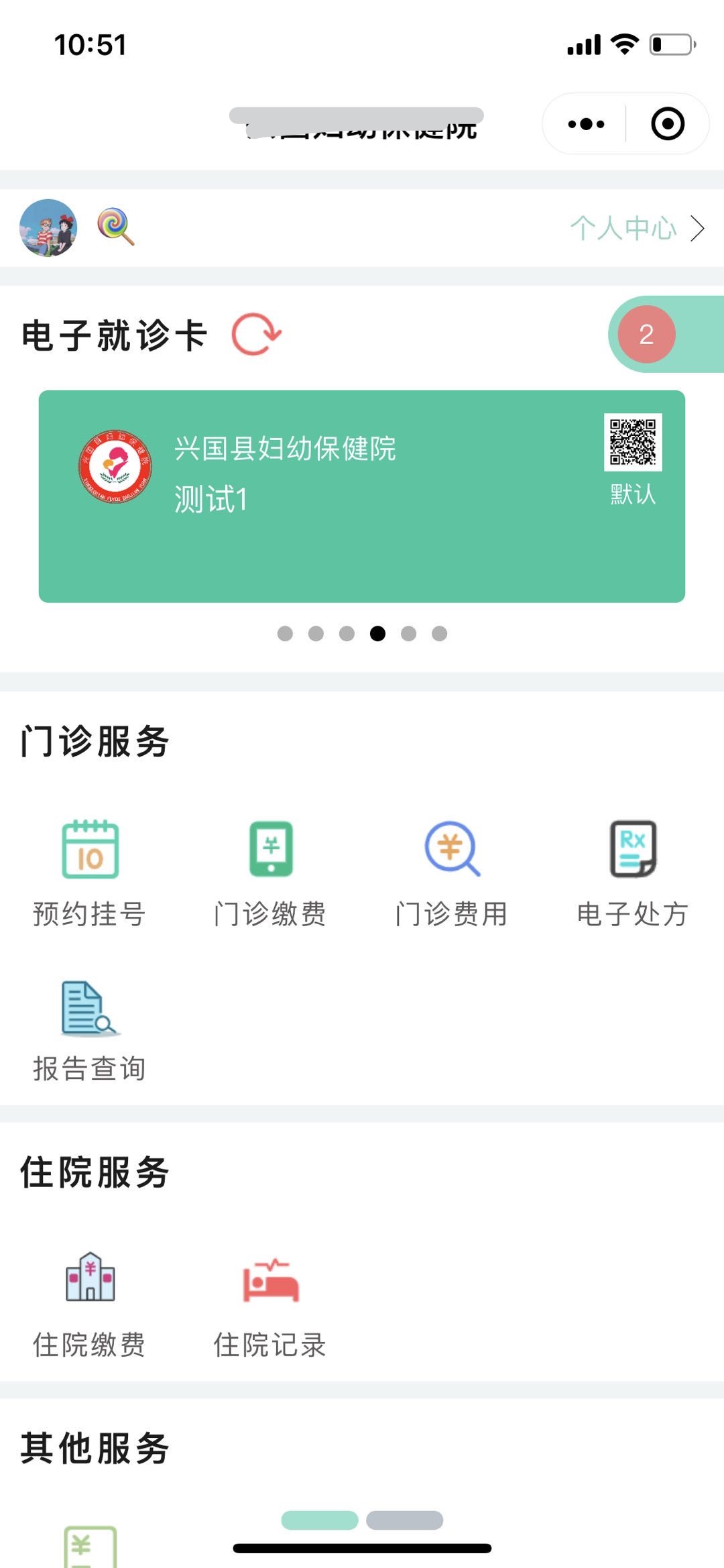
Task: Check 报告查询 report lookup
Action: 90,1031
